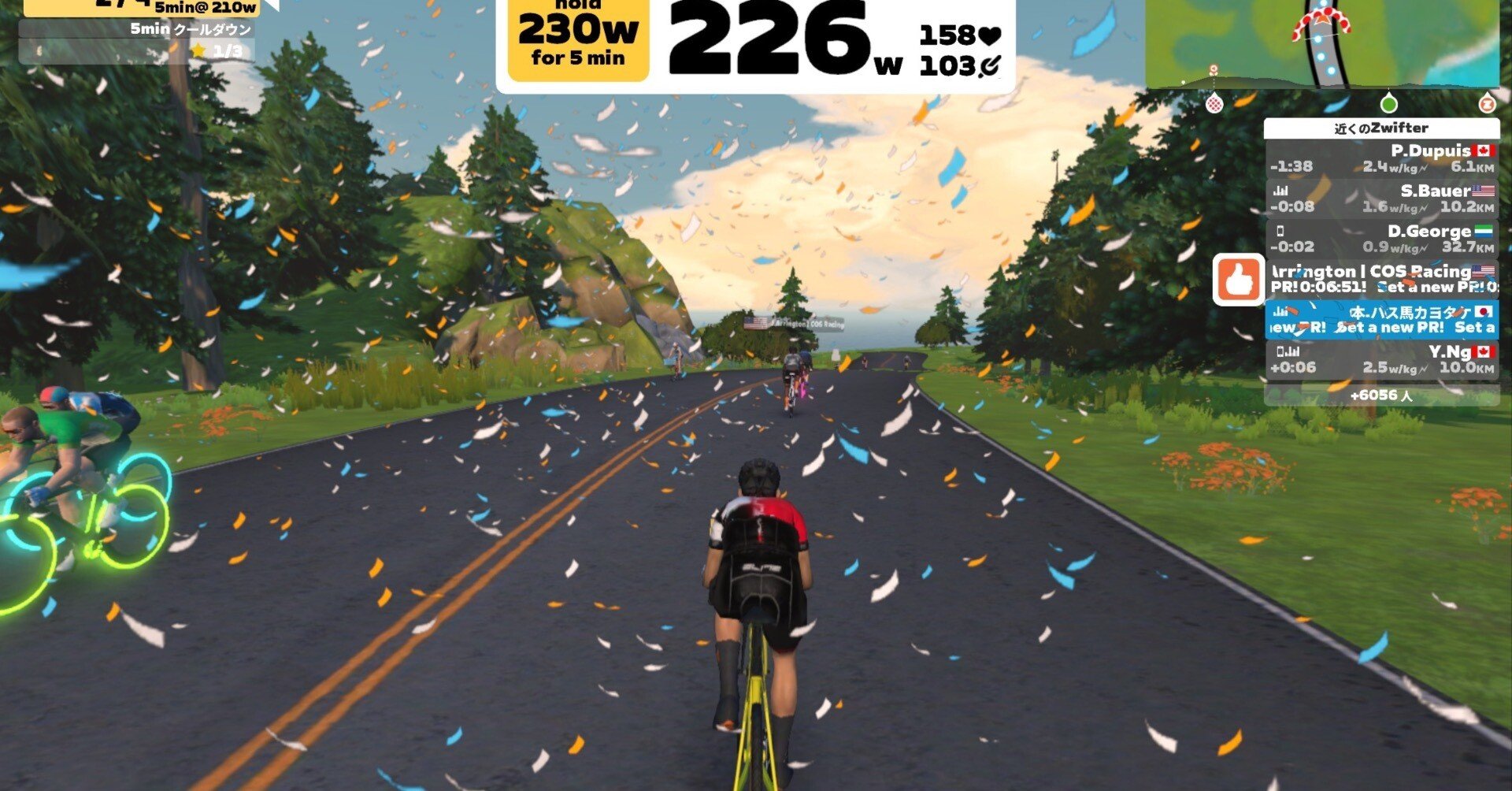
Task: Open the +6056人 riders count
Action: click(1381, 395)
